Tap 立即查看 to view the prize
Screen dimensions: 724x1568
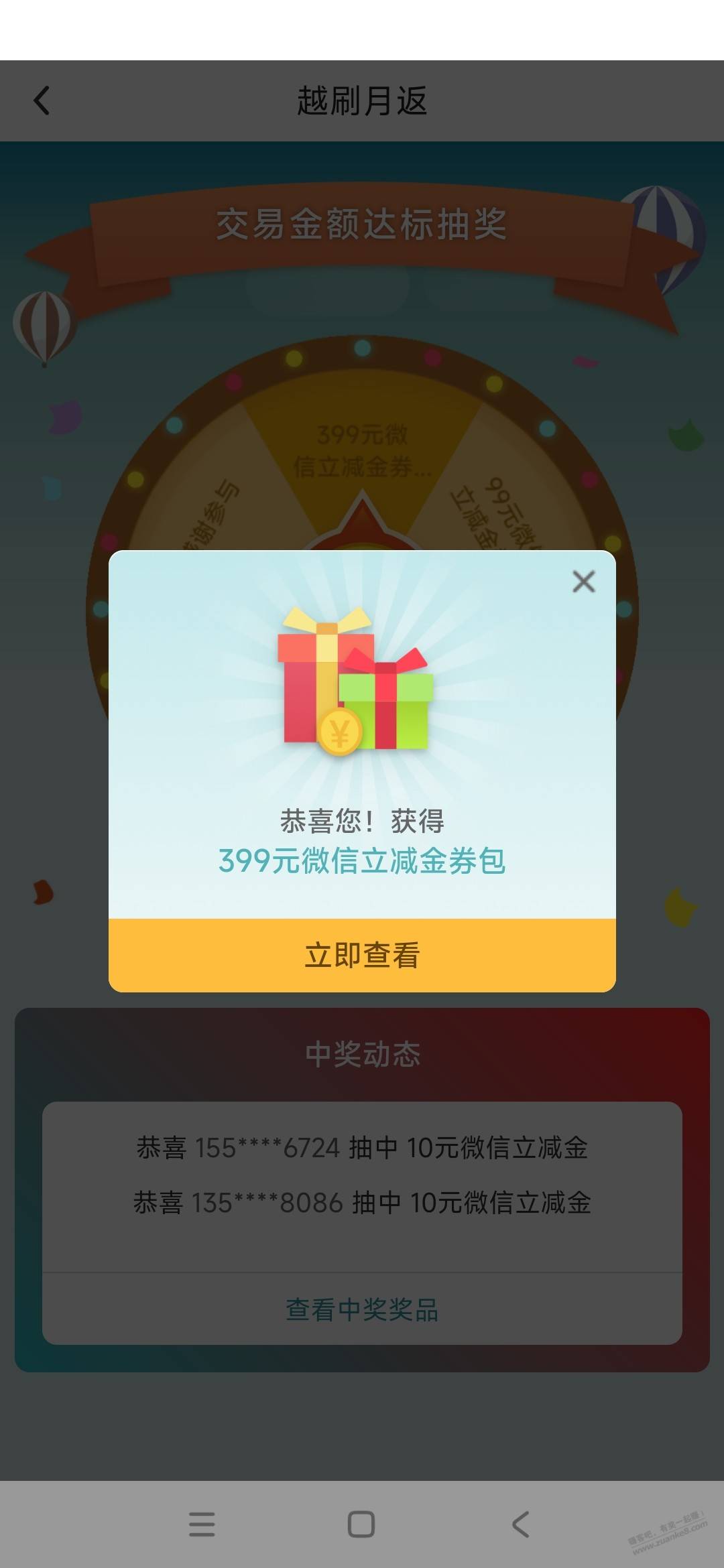(362, 955)
